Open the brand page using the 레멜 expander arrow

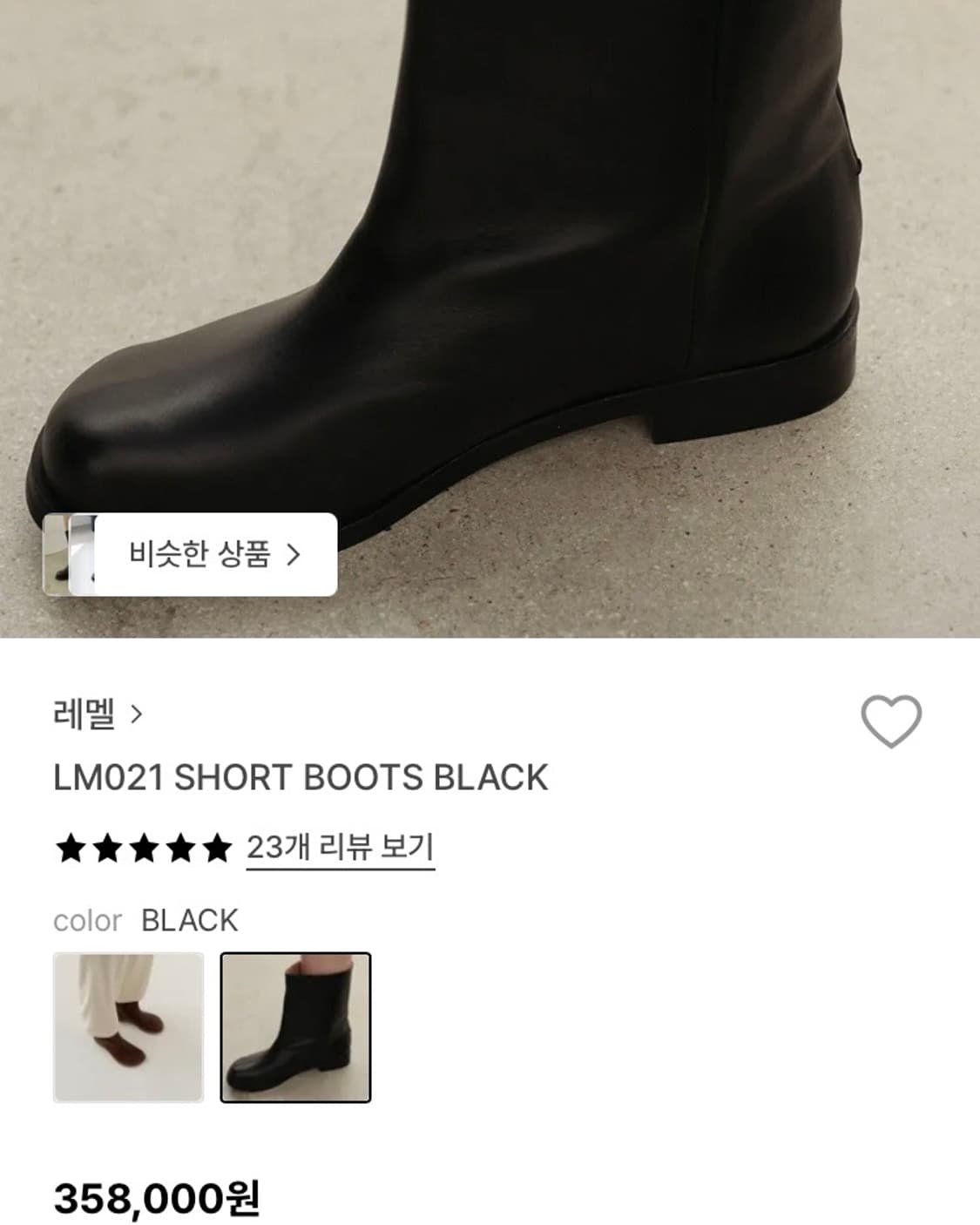pyautogui.click(x=138, y=713)
